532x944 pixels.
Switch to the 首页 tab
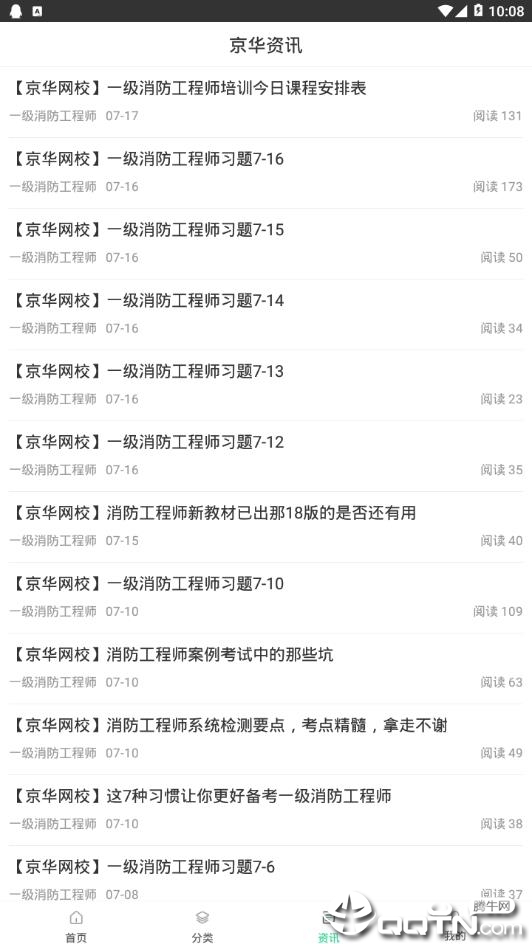click(x=76, y=925)
